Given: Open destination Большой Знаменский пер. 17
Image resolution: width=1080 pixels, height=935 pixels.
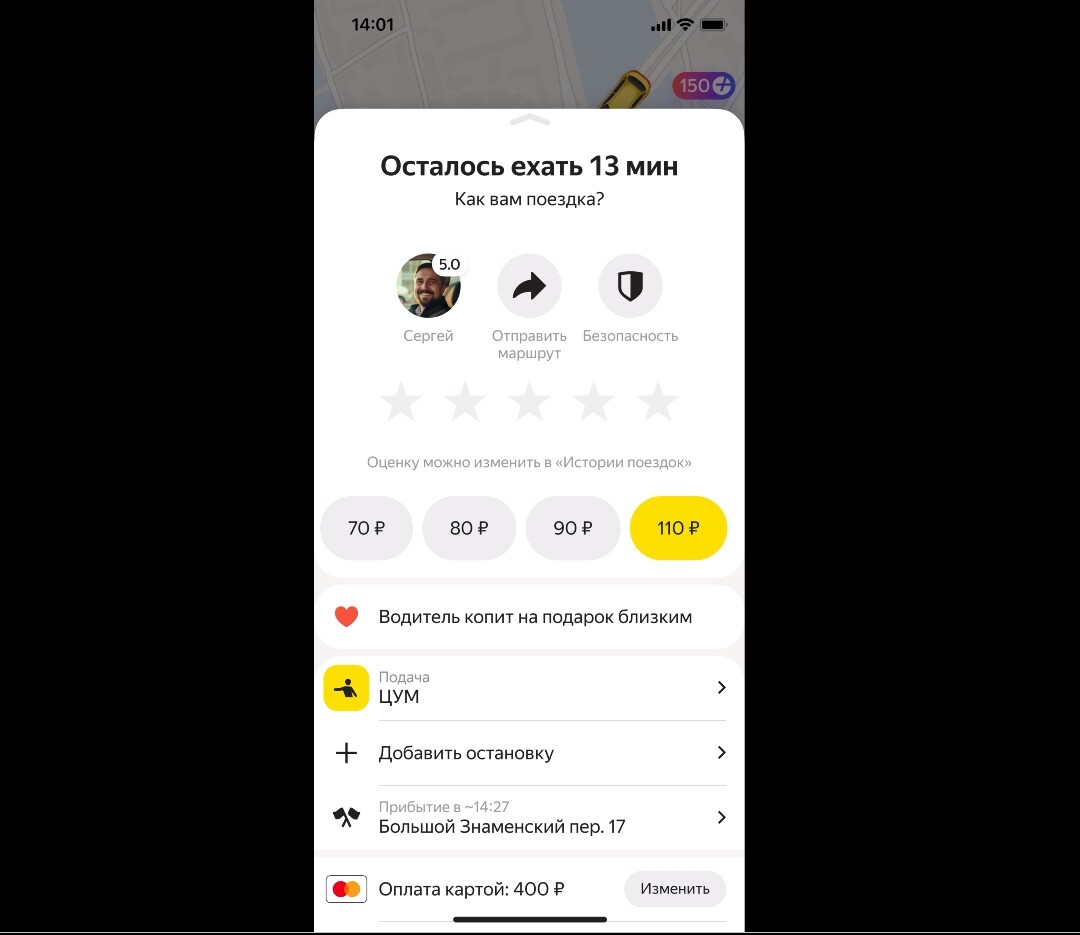Looking at the screenshot, I should (529, 818).
